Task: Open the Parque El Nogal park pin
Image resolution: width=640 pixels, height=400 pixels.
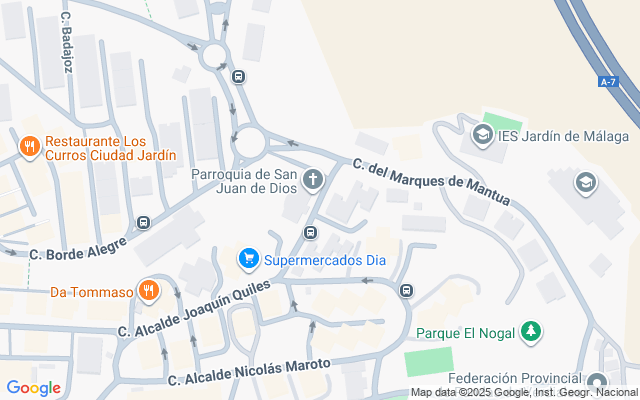Action: click(531, 330)
